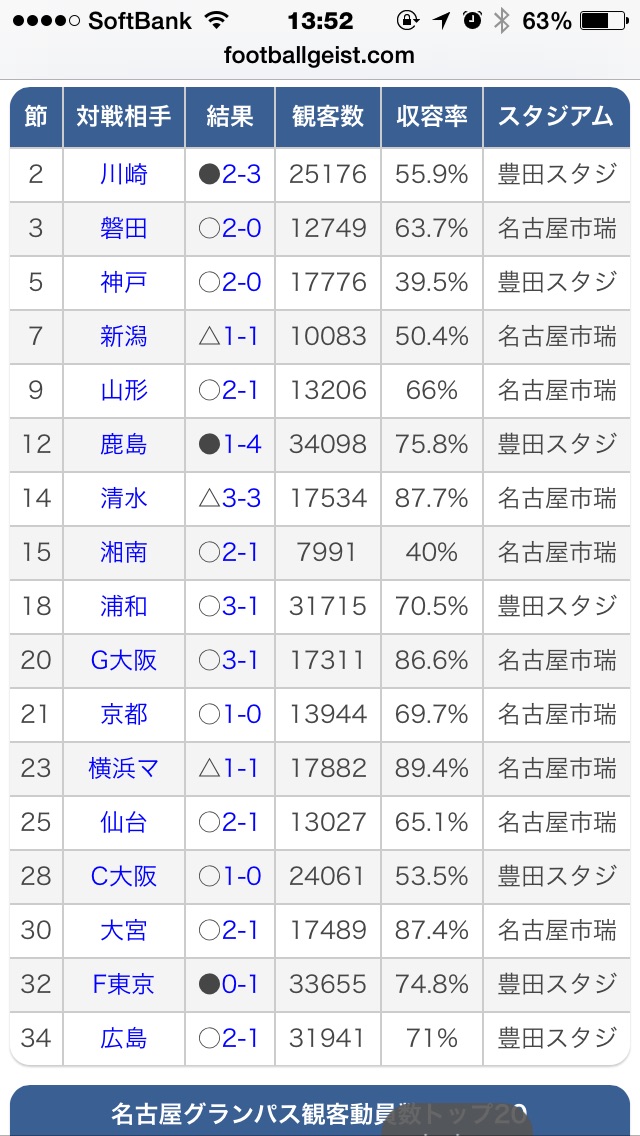This screenshot has height=1136, width=640.
Task: Open the G大阪 team link
Action: (x=124, y=660)
